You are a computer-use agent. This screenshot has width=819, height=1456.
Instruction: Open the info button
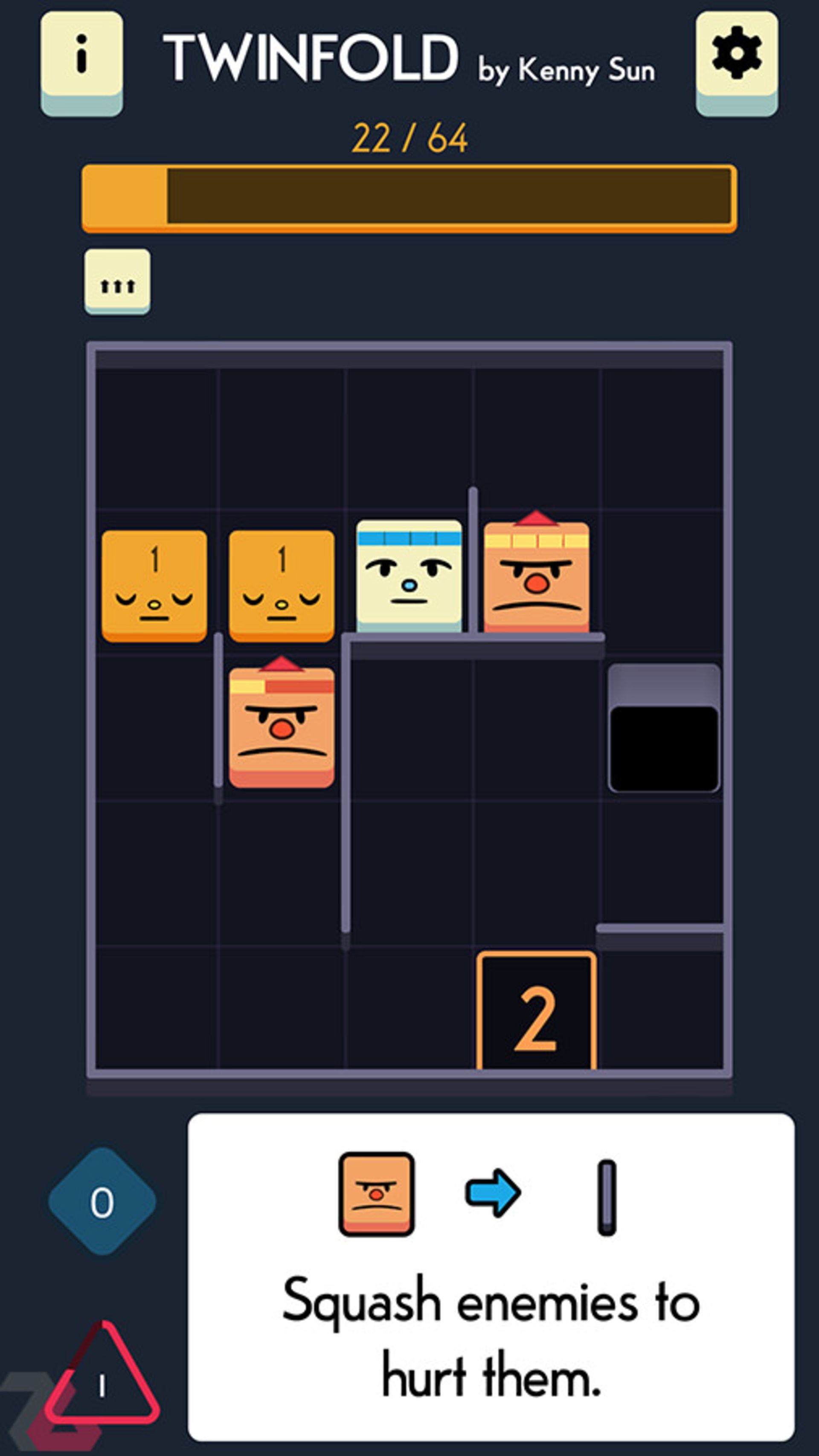click(81, 57)
